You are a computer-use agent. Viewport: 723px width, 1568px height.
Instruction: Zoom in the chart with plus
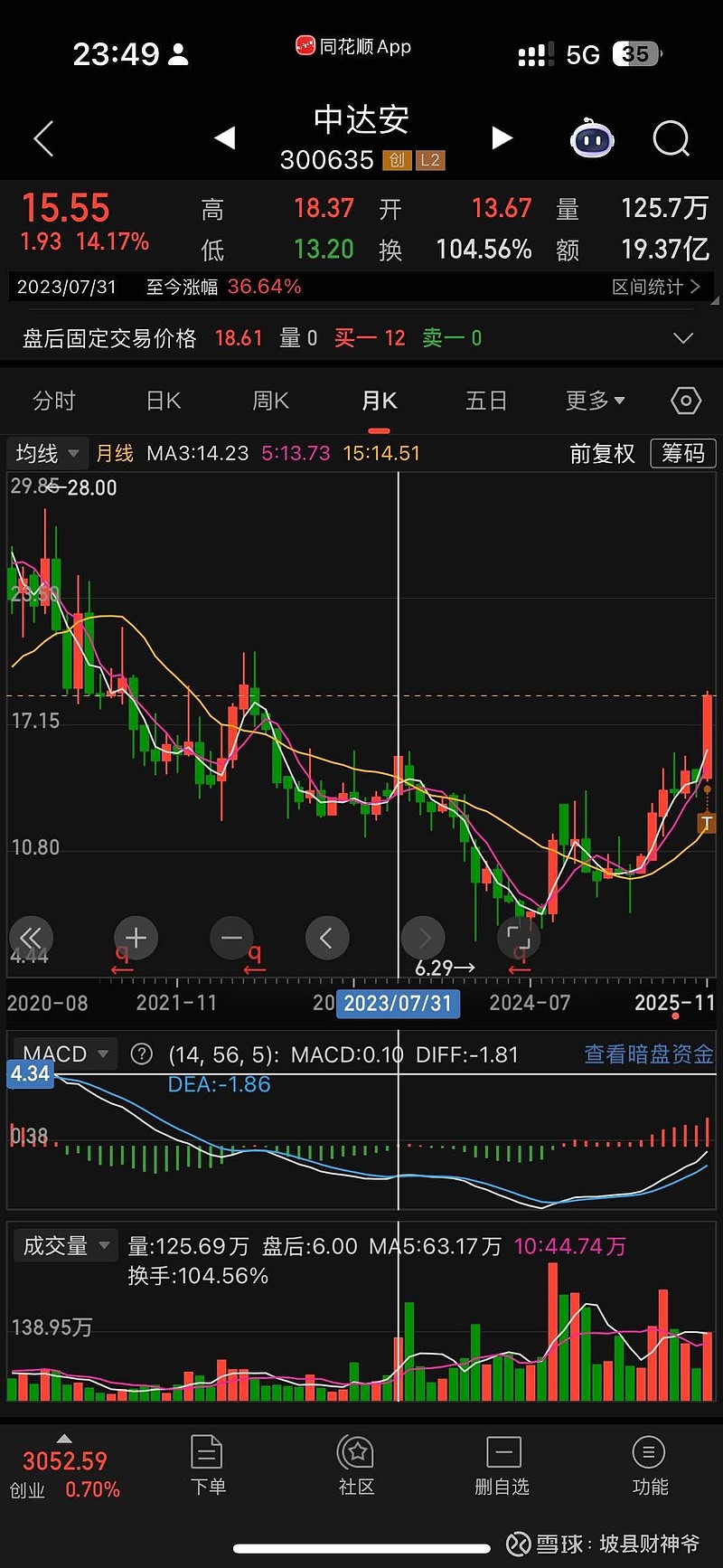coord(136,938)
